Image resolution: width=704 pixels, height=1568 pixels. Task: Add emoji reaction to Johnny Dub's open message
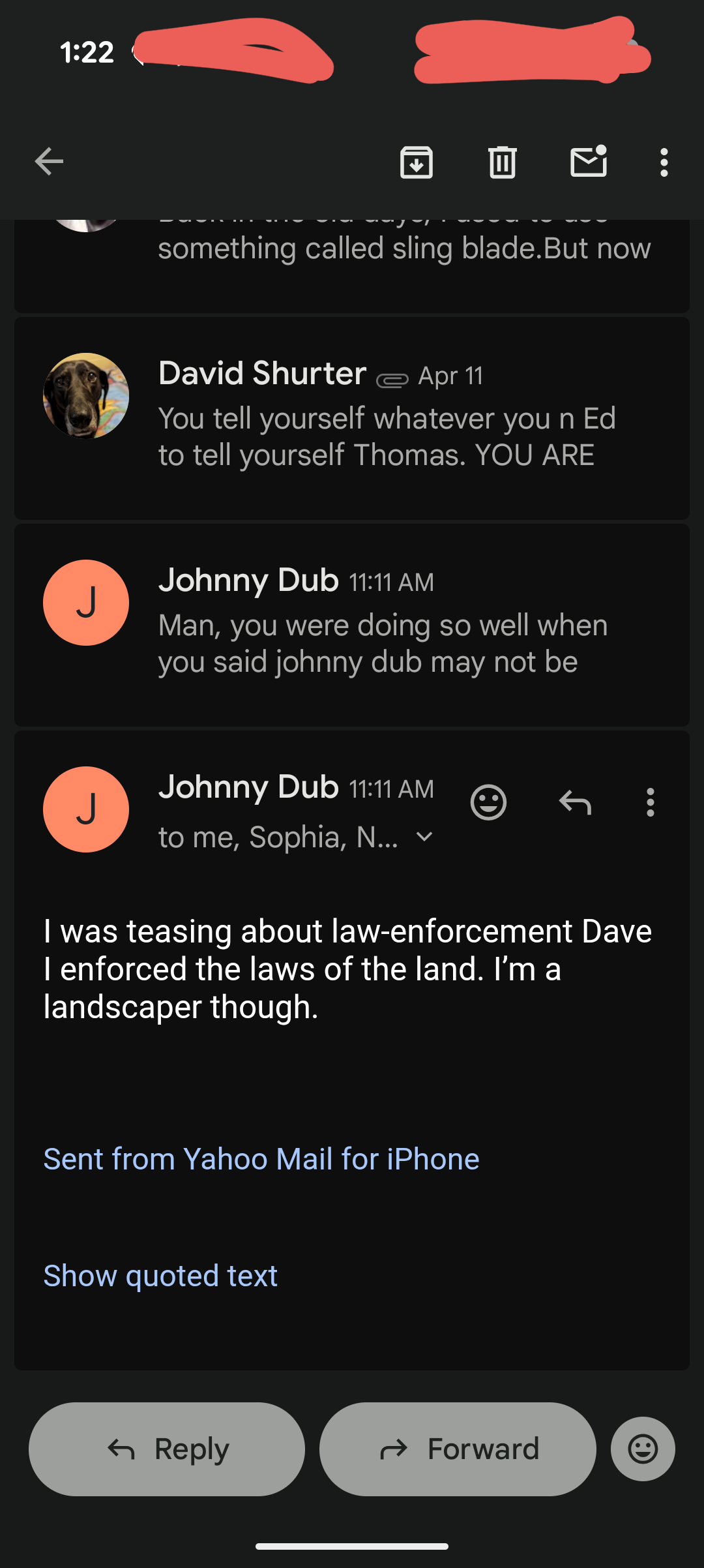(488, 802)
